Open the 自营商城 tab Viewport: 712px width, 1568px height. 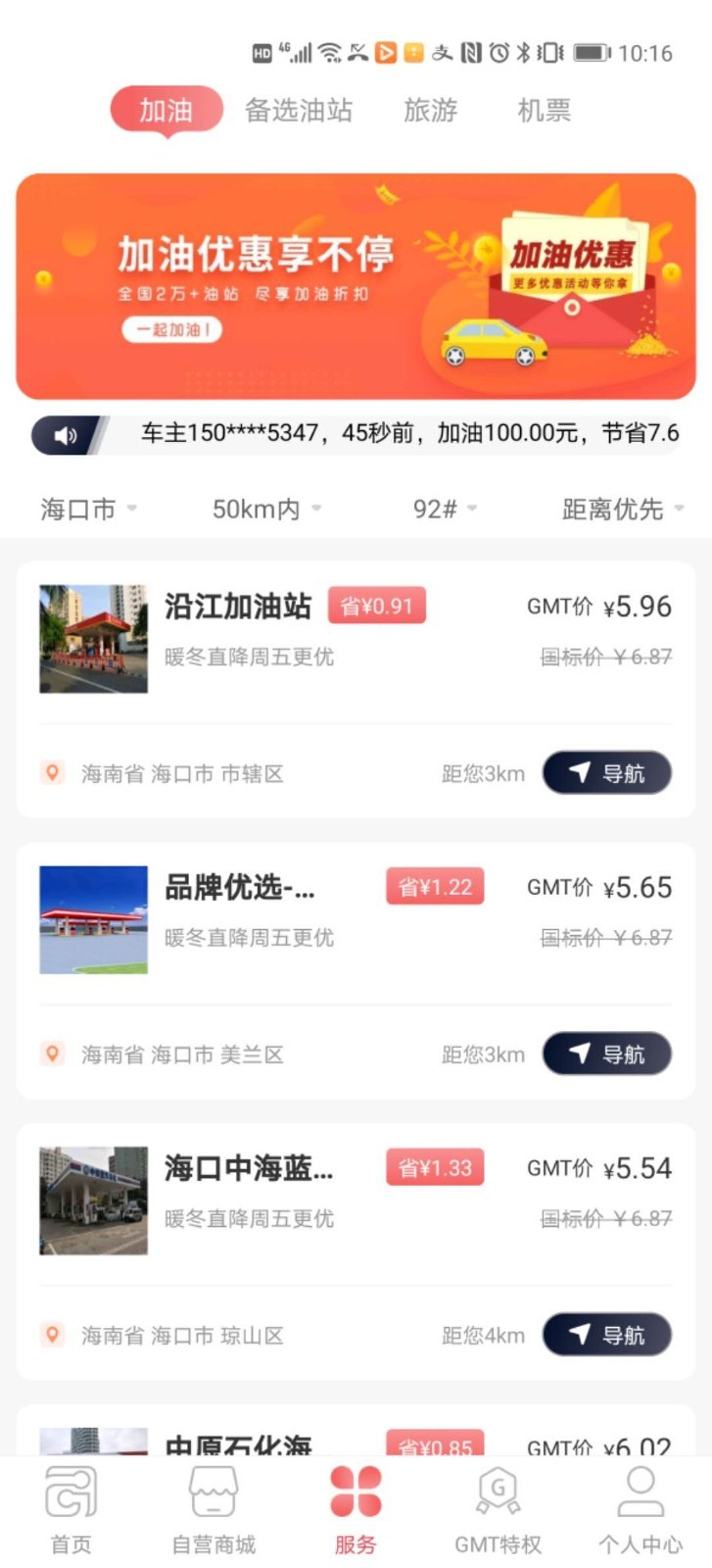pos(214,1512)
